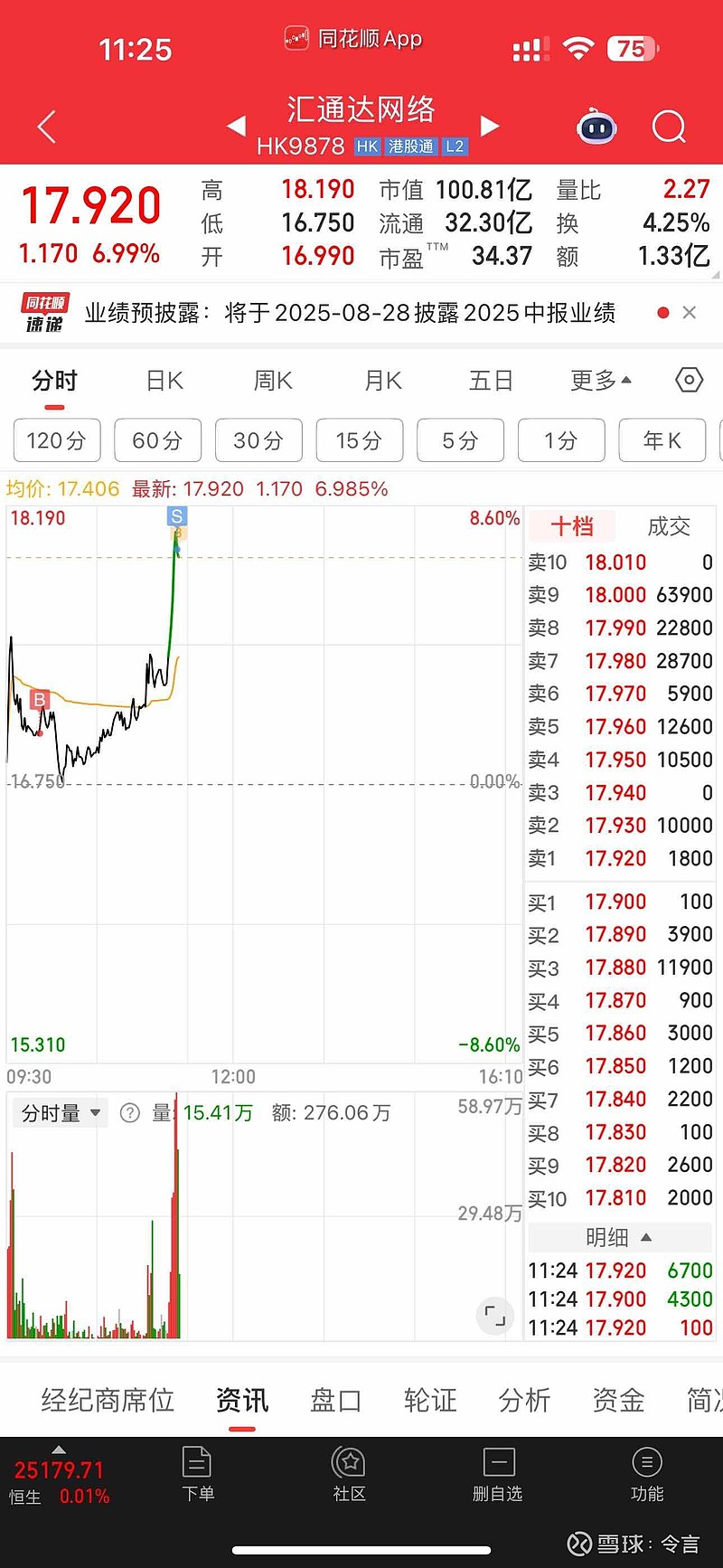Tap 下单 to place an order
Viewport: 723px width, 1568px height.
tap(197, 1474)
